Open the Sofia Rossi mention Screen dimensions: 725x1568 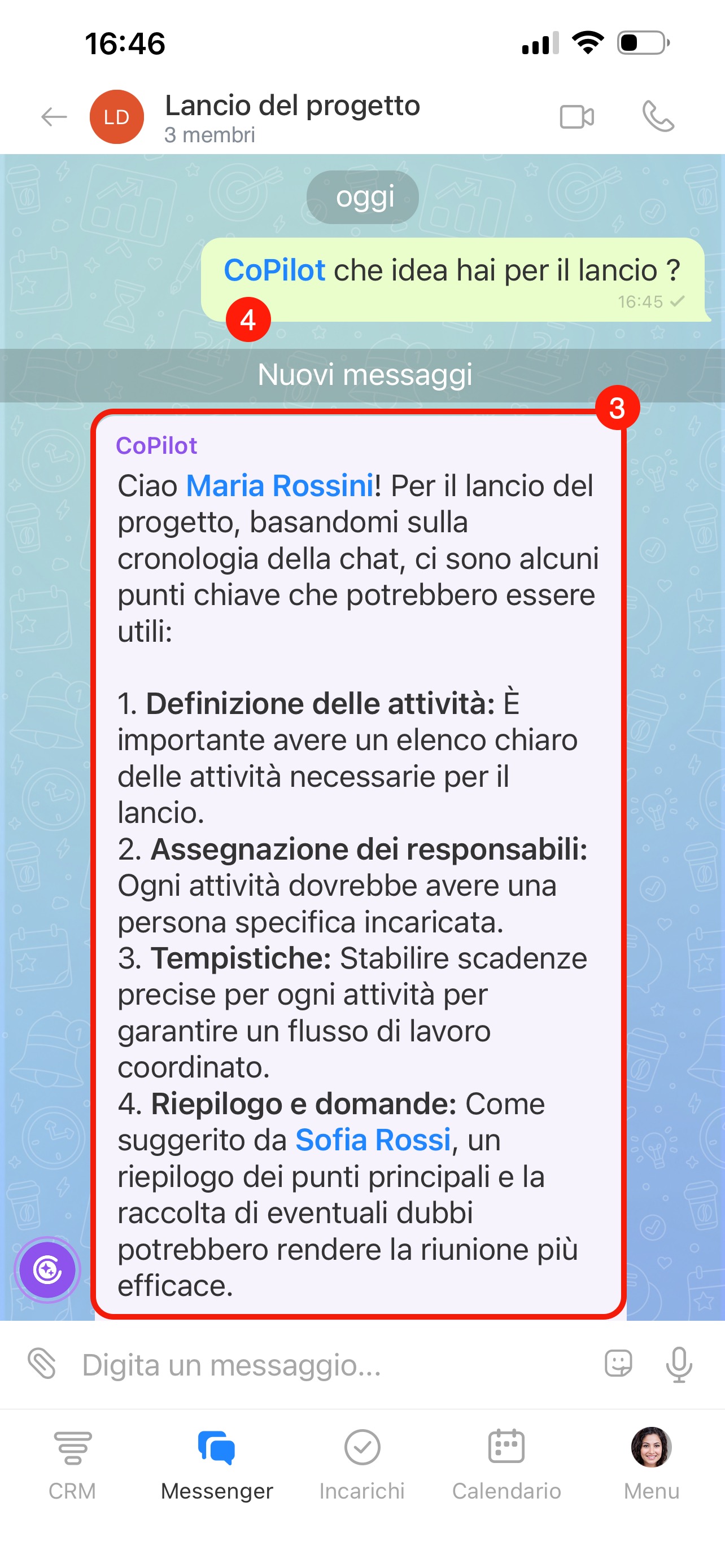click(373, 1140)
